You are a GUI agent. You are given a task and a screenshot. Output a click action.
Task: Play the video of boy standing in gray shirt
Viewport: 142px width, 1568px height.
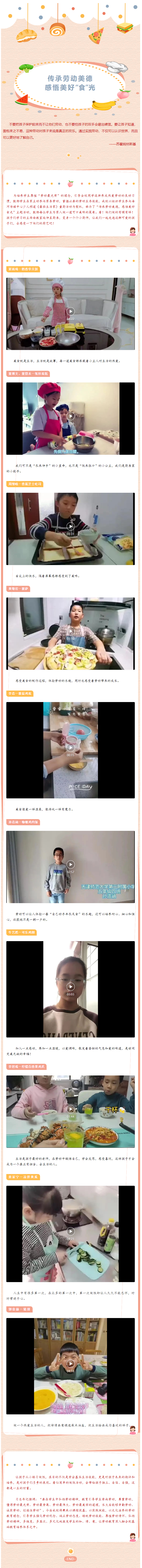tap(71, 864)
